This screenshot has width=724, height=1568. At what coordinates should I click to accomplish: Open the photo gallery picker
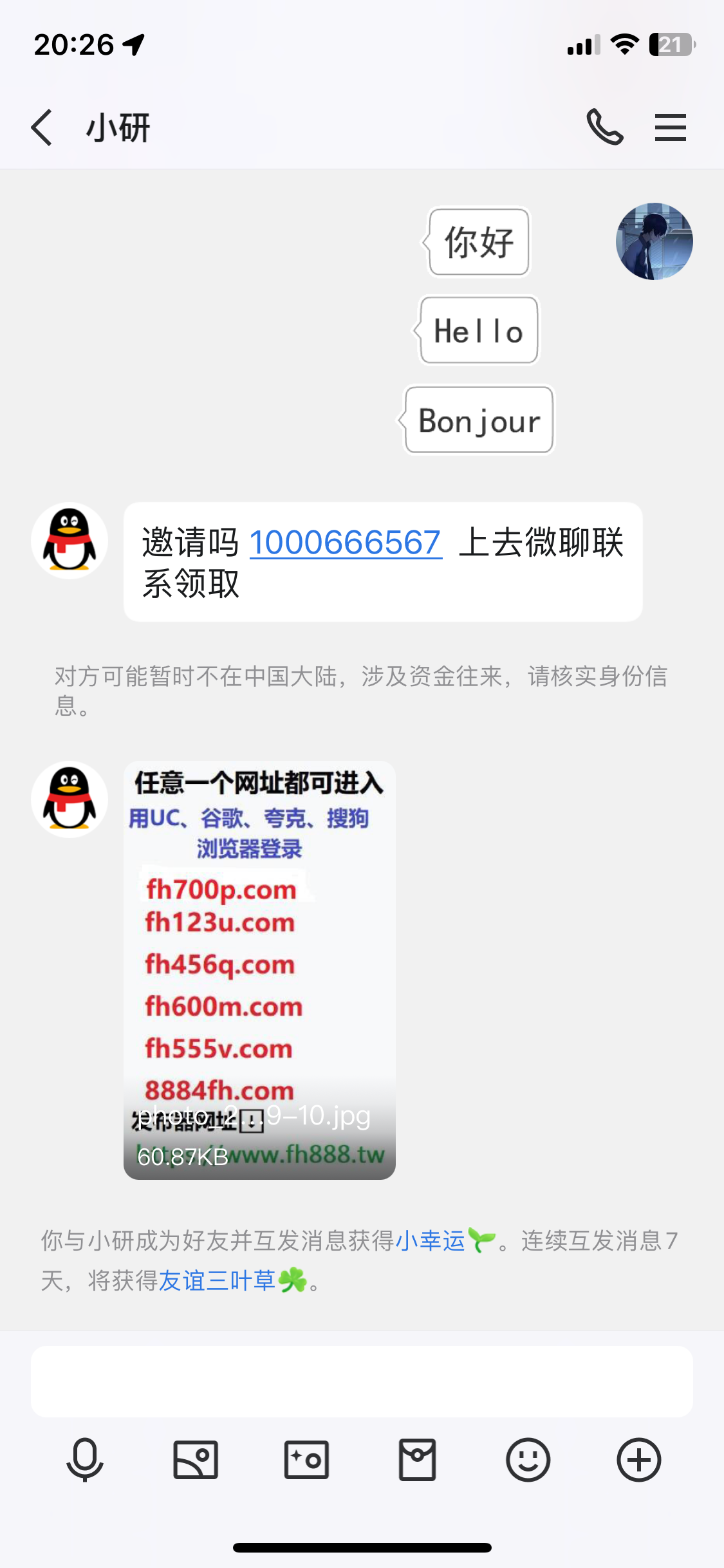click(x=196, y=1460)
